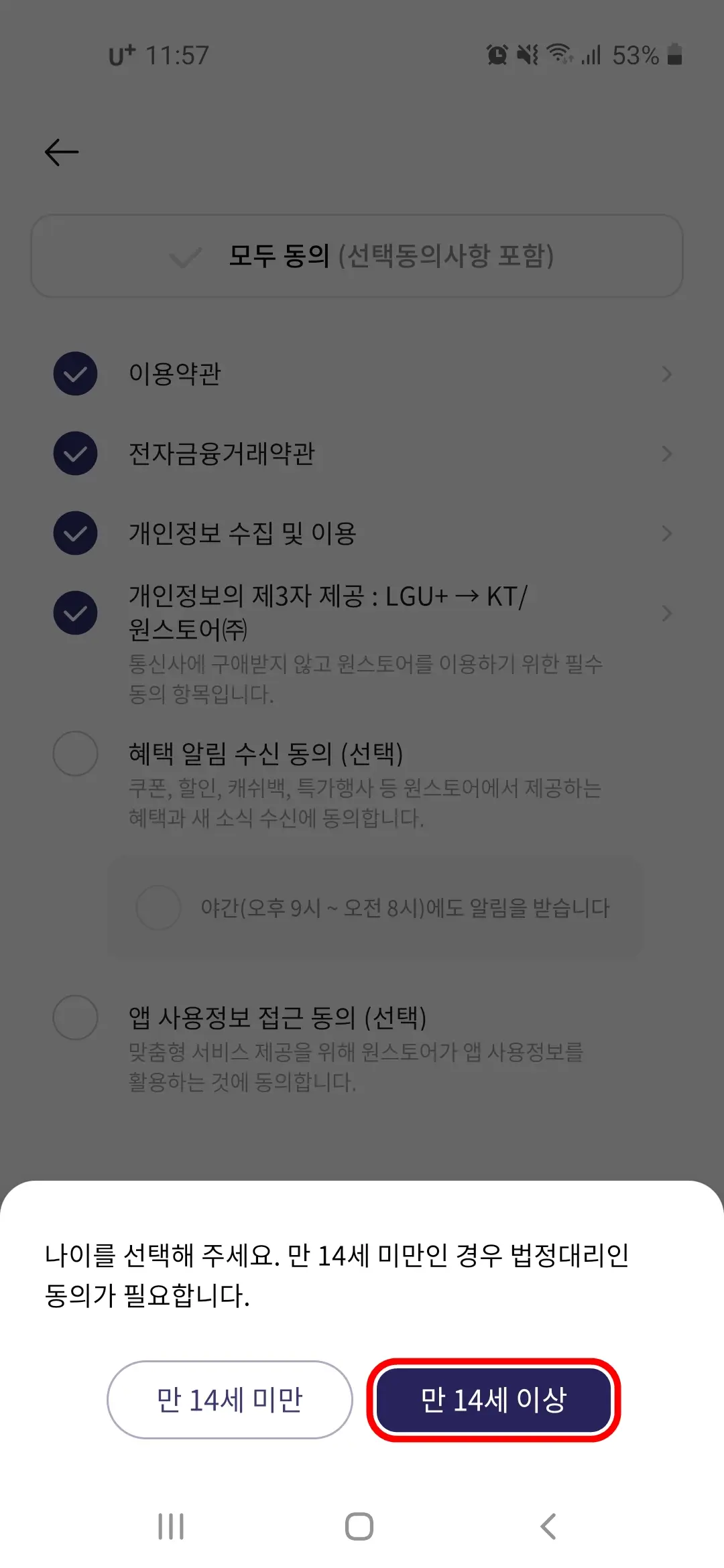This screenshot has height=1568, width=724.
Task: Tap the alarm clock status bar icon
Action: pyautogui.click(x=497, y=56)
